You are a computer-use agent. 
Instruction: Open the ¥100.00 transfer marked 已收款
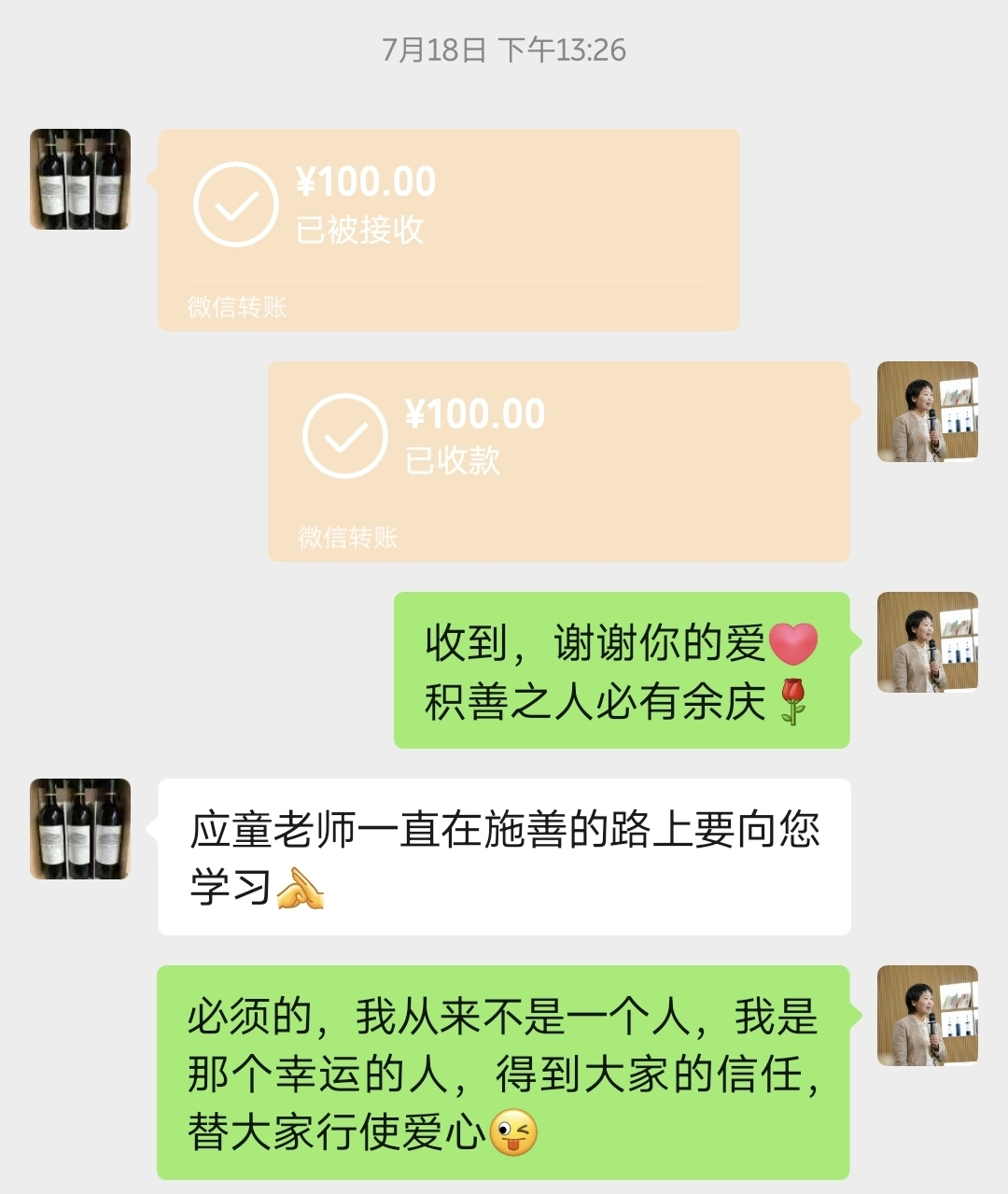point(558,460)
